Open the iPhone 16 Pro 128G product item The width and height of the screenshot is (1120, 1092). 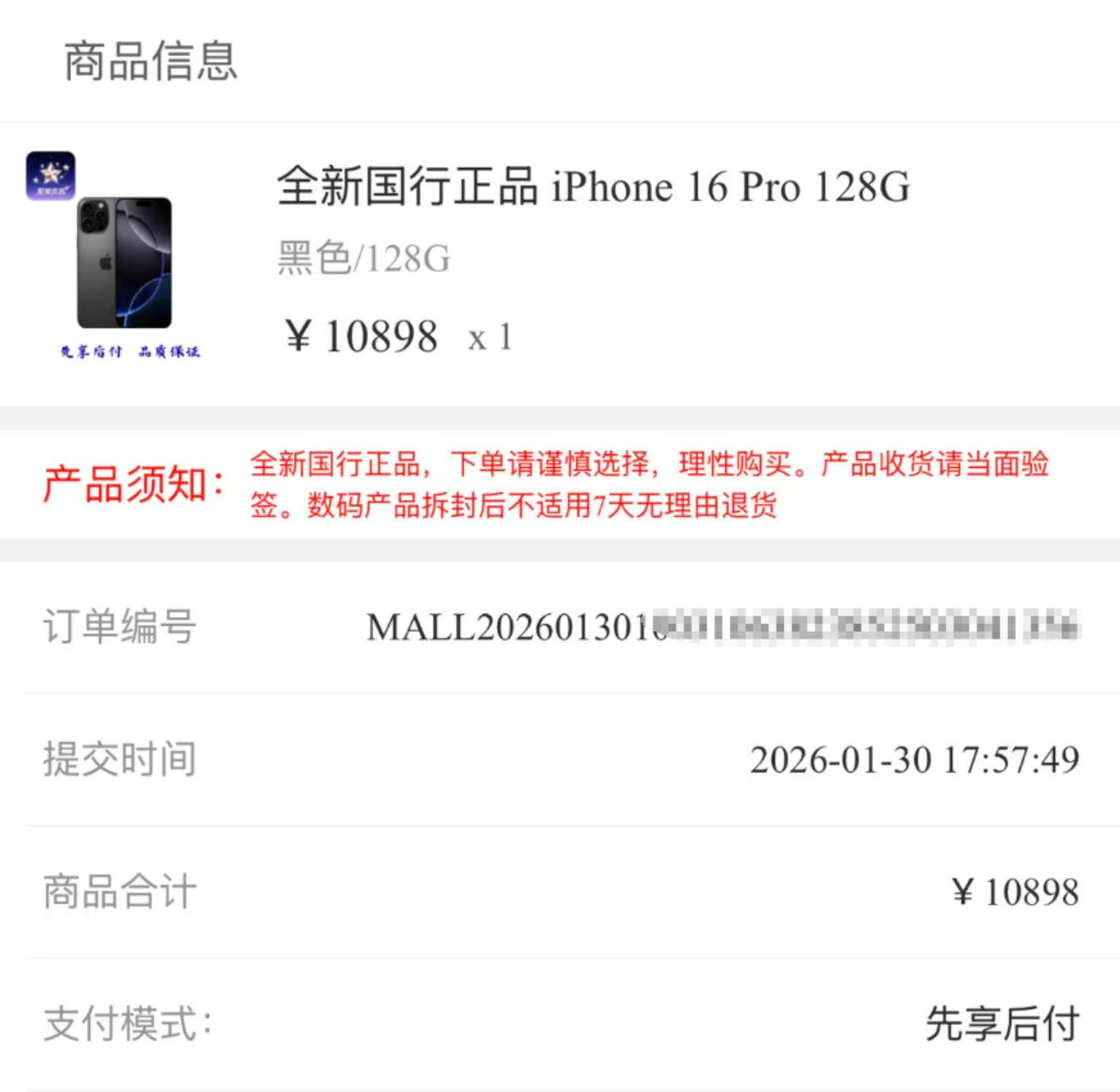593,188
